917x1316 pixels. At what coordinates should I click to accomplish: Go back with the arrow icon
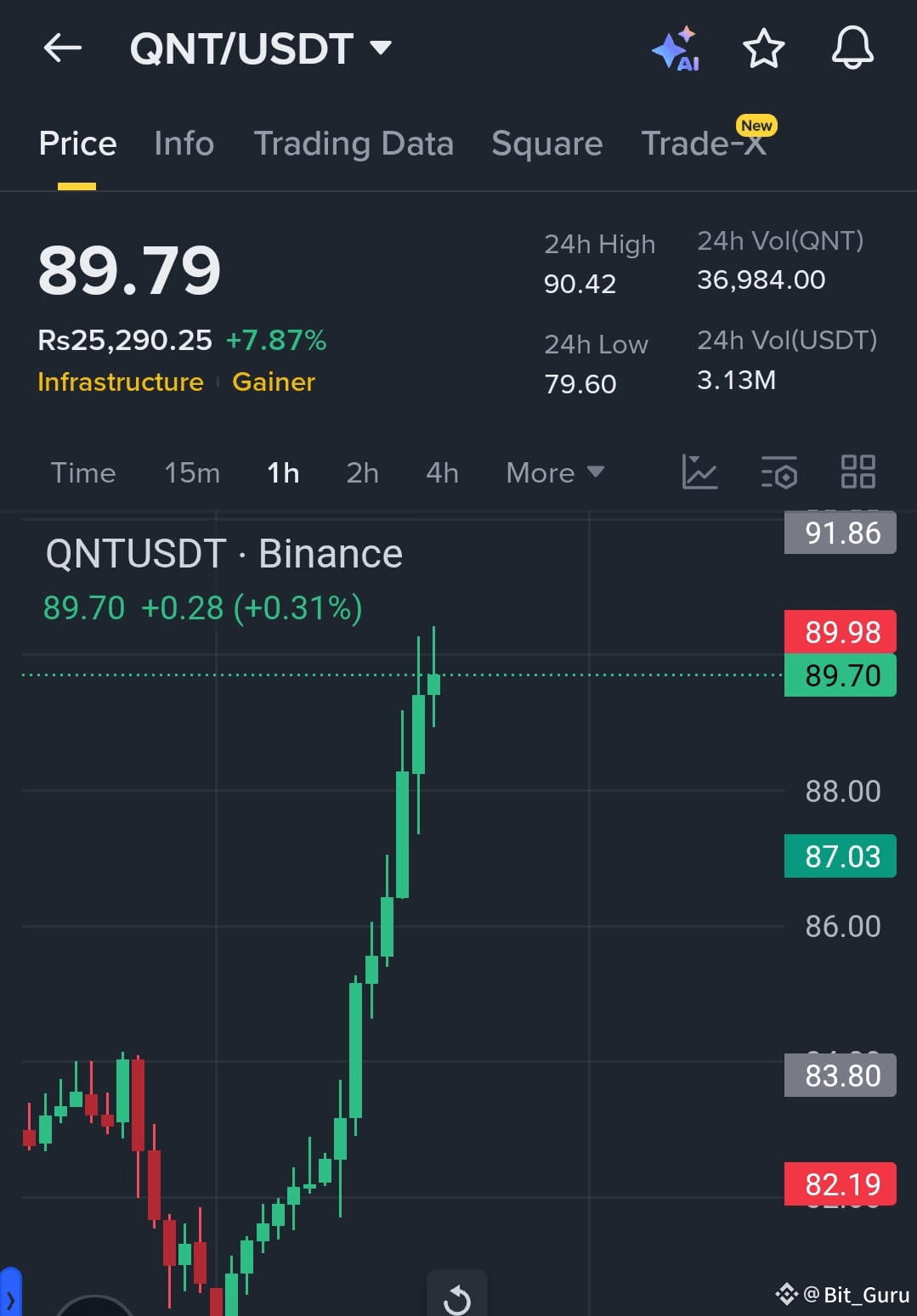pyautogui.click(x=62, y=48)
